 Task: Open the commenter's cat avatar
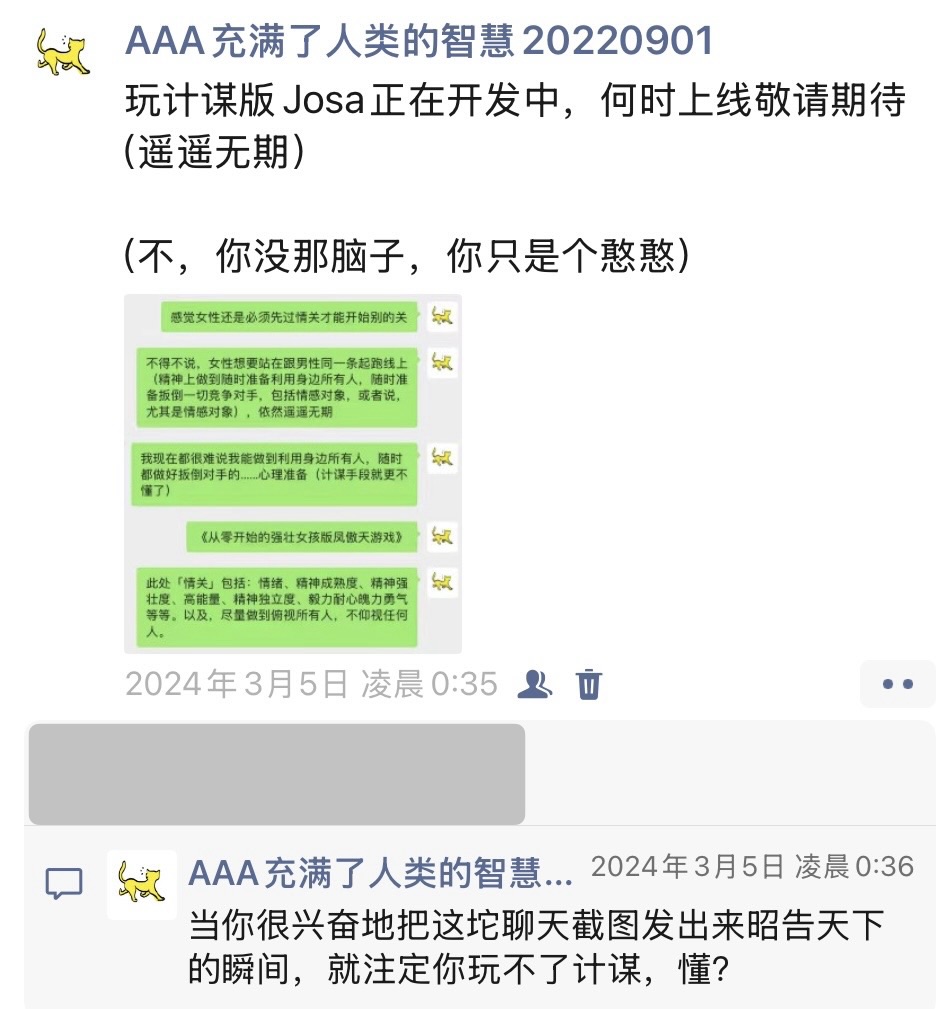(142, 884)
